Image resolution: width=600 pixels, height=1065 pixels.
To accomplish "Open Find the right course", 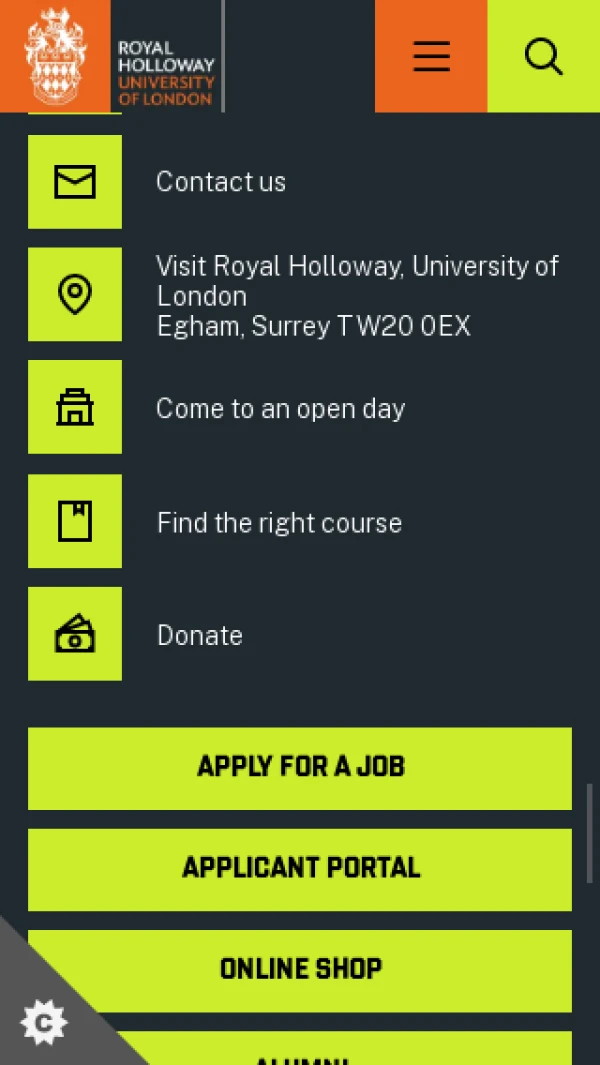I will 279,522.
